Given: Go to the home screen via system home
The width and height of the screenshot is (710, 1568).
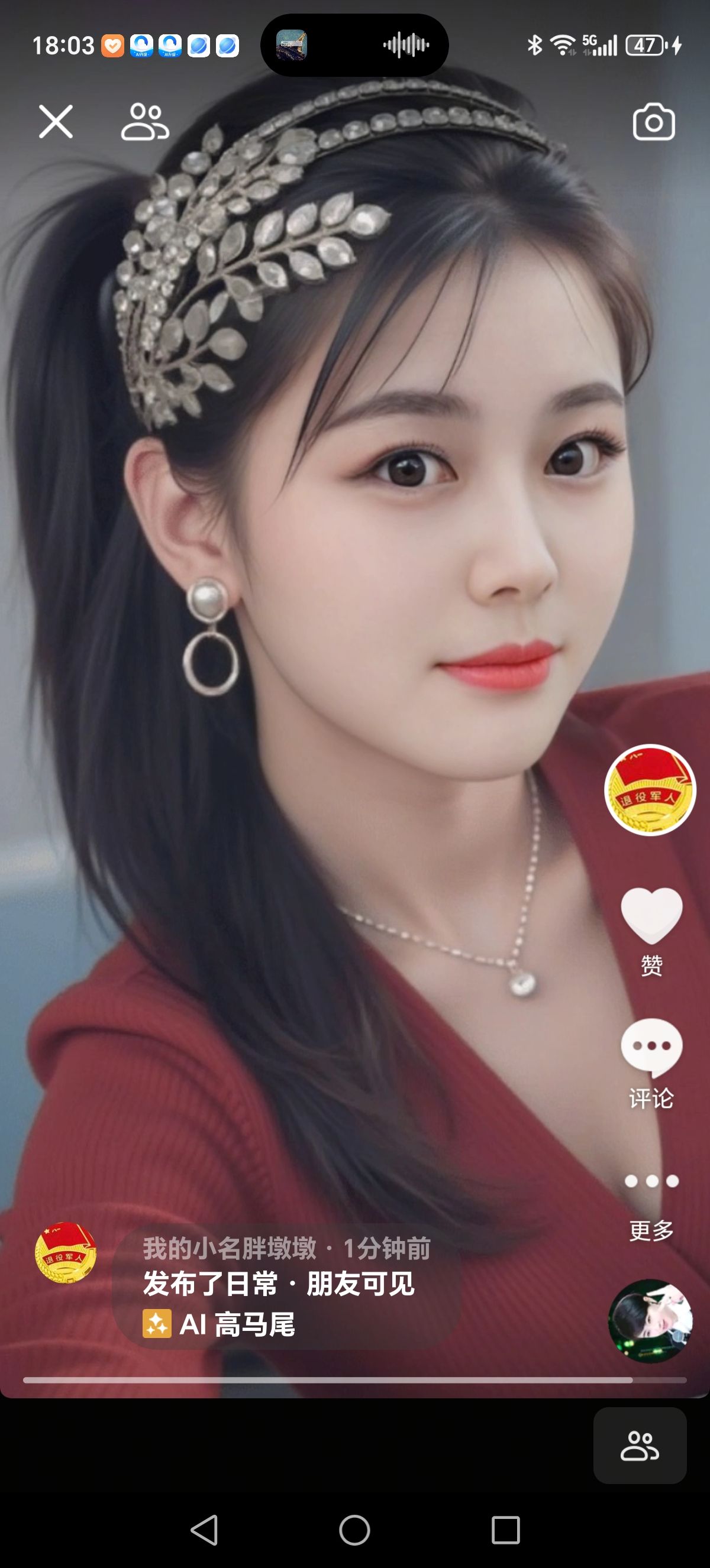Looking at the screenshot, I should tap(354, 1530).
